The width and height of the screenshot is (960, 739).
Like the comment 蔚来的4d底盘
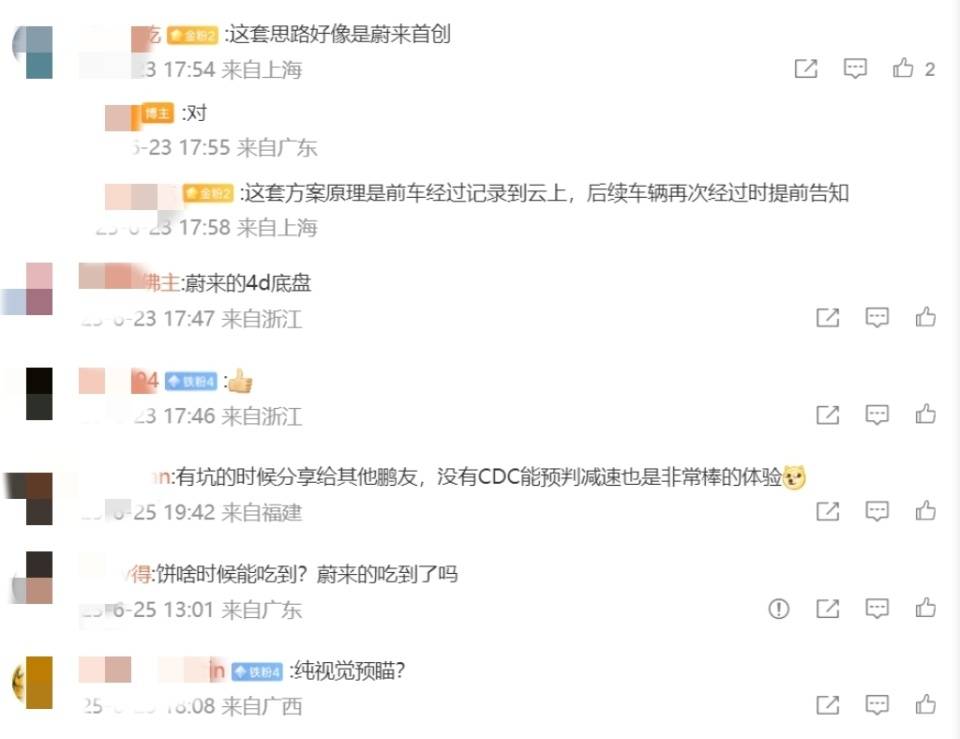point(925,318)
